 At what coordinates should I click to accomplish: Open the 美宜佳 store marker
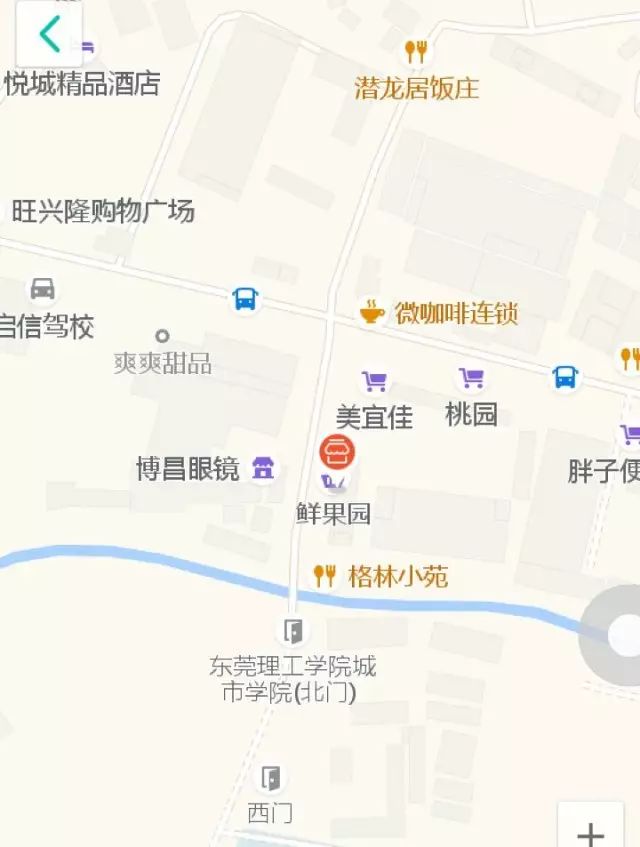[x=374, y=381]
